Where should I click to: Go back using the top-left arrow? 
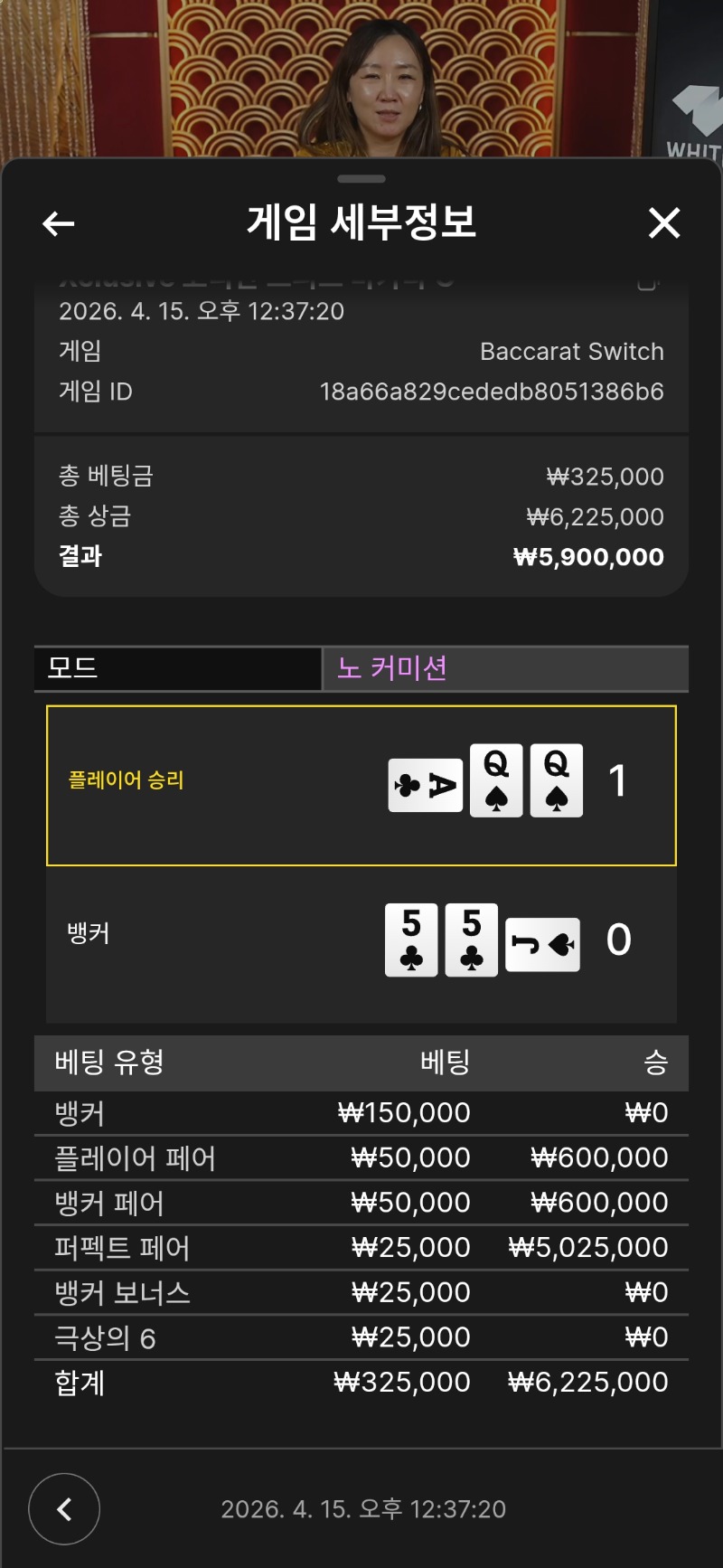pyautogui.click(x=59, y=223)
